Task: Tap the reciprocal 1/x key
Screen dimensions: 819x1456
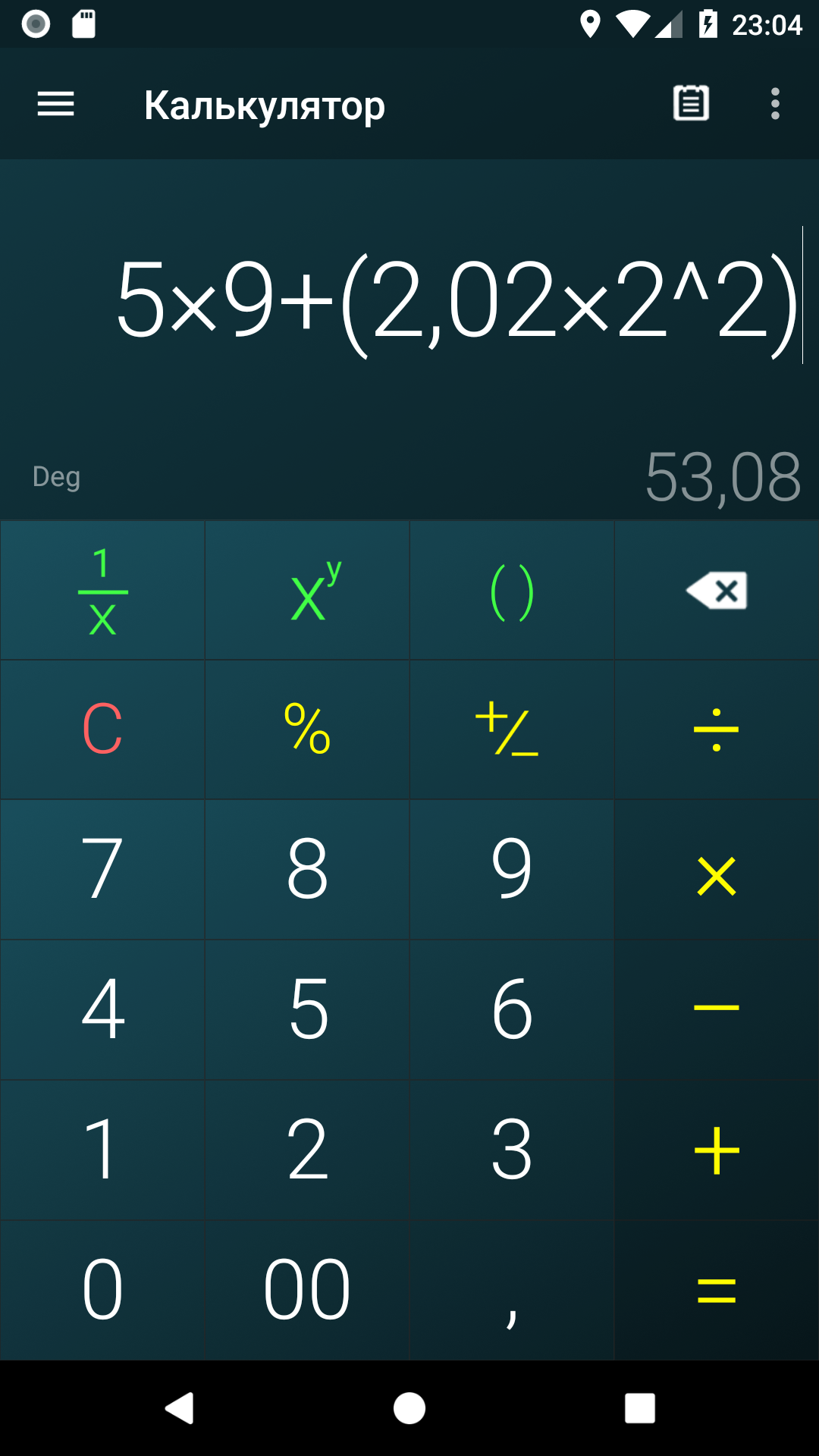Action: click(x=102, y=591)
